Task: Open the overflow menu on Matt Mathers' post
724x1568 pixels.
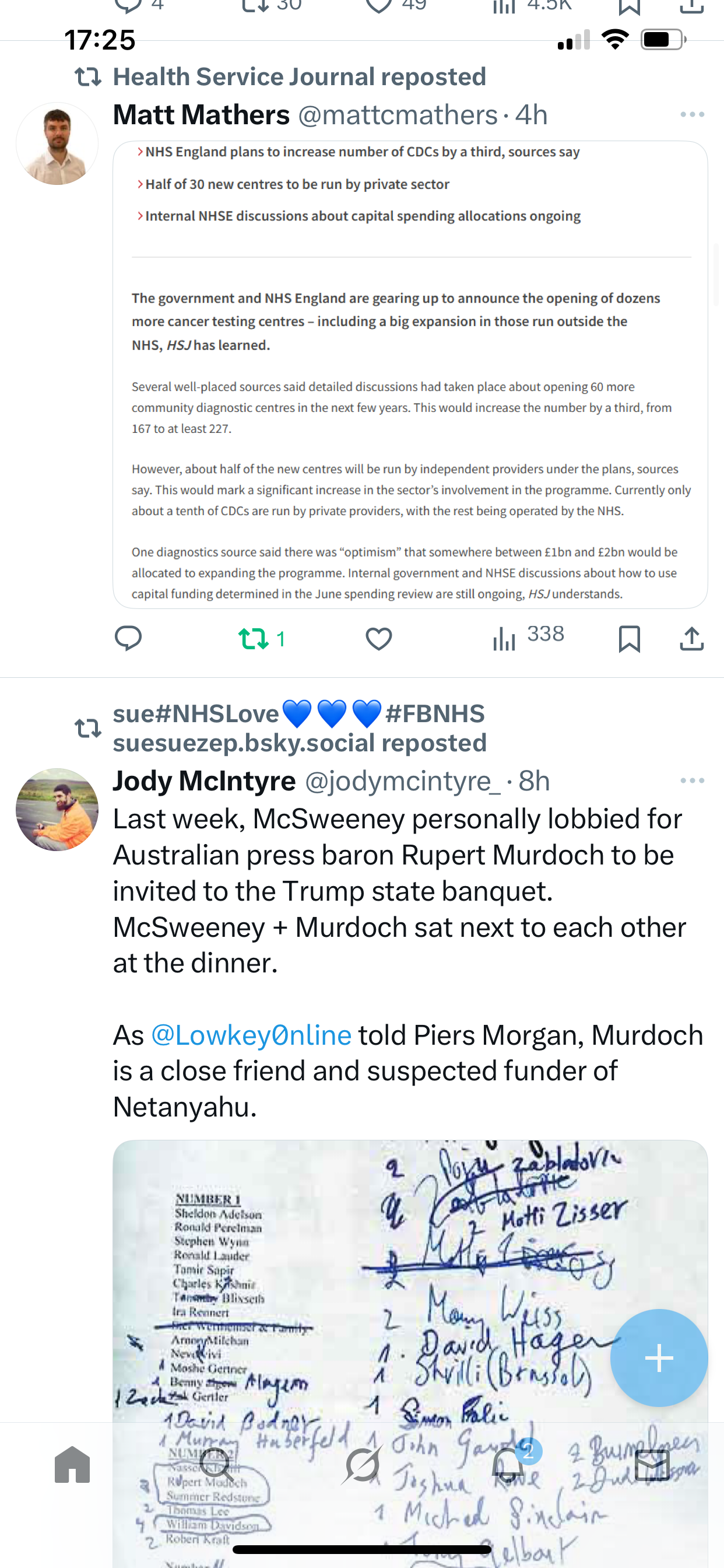Action: pos(692,114)
